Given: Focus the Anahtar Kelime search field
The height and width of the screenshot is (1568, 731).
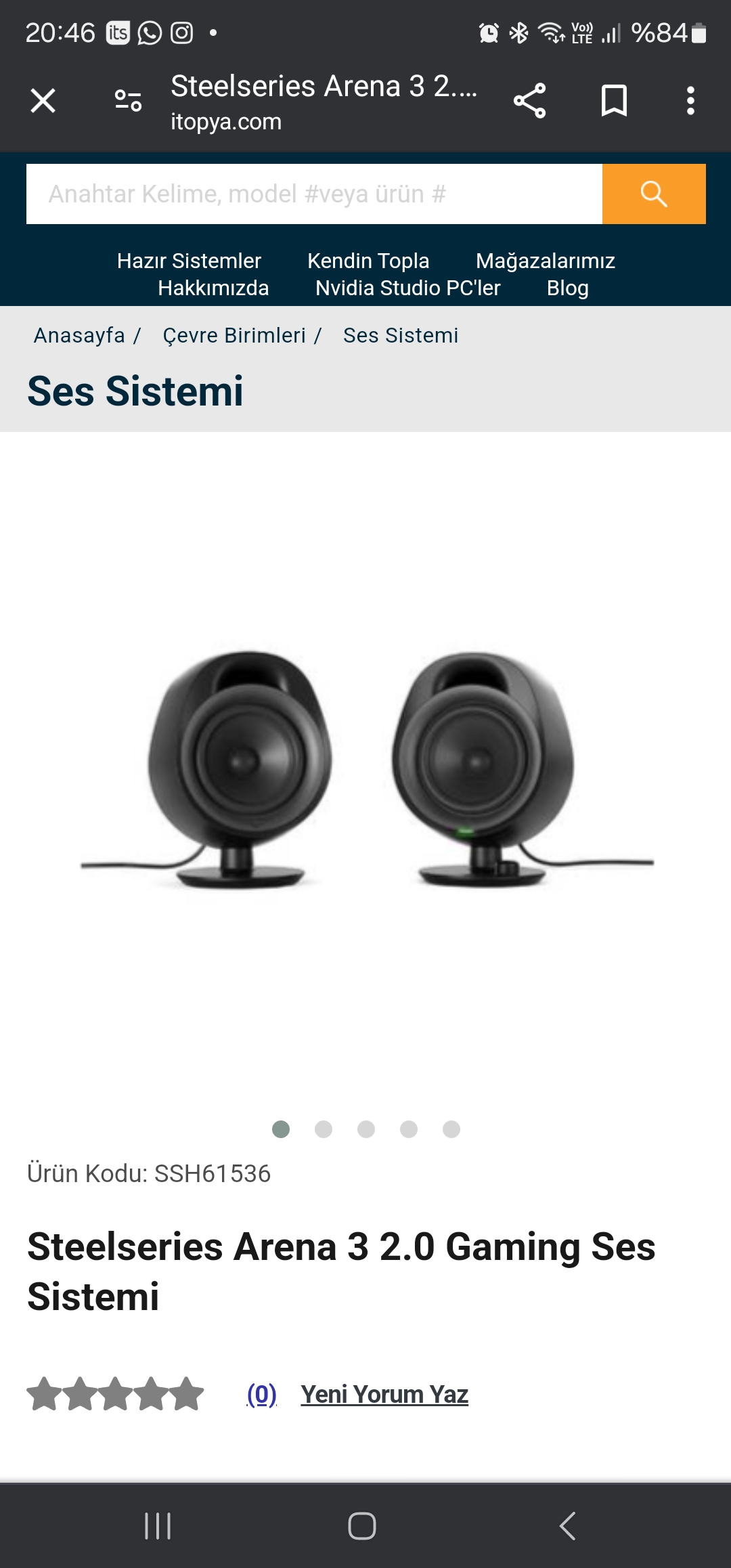Looking at the screenshot, I should (x=314, y=194).
